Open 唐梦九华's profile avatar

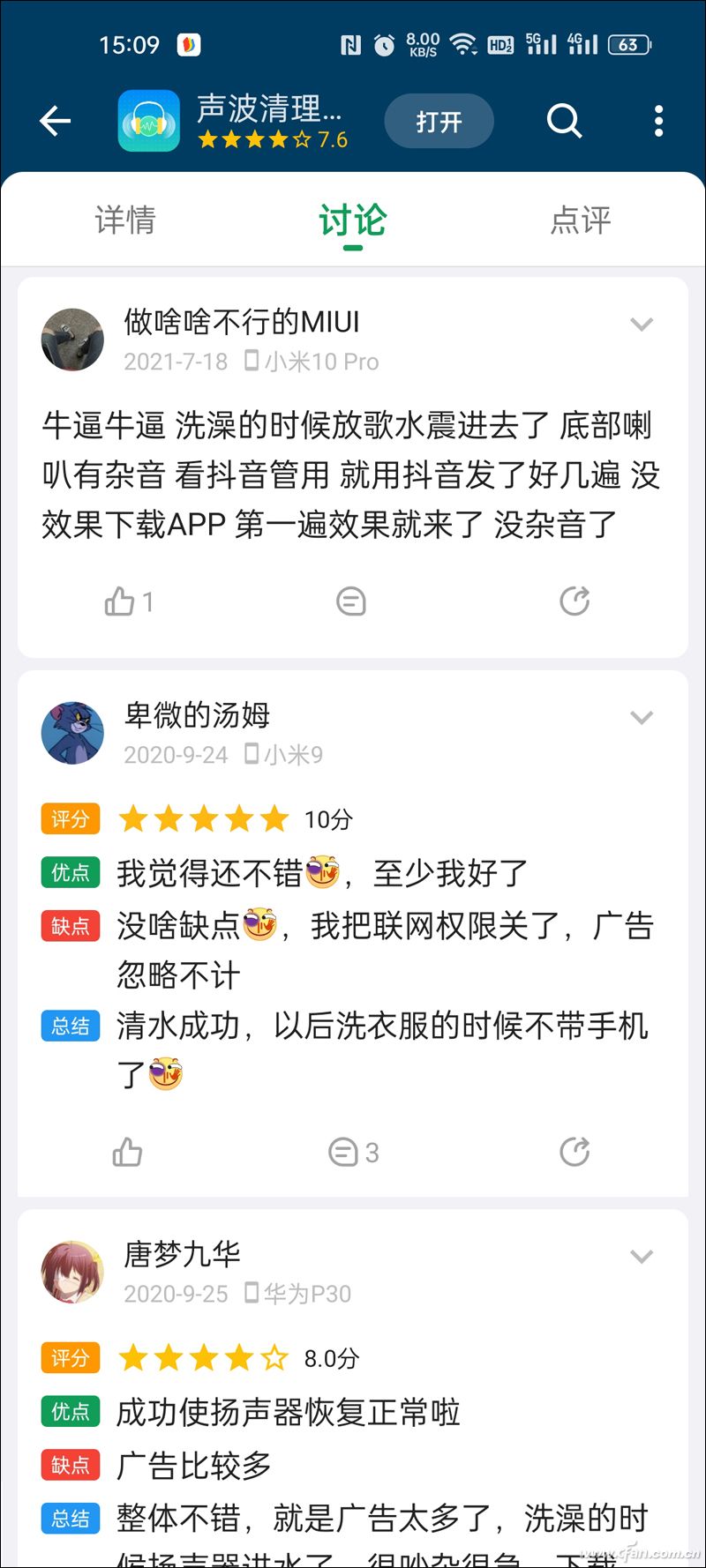click(72, 1272)
